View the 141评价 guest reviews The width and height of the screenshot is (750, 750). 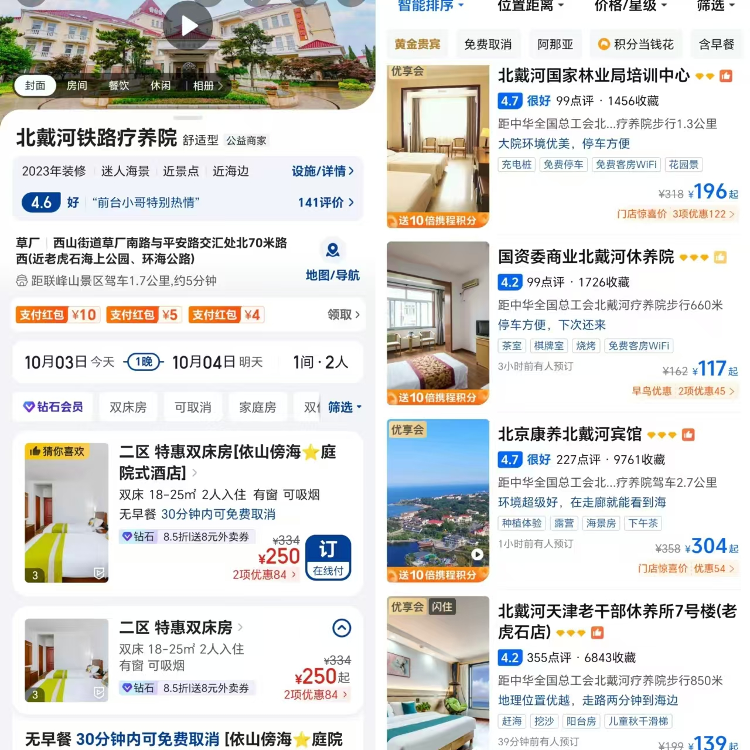click(x=325, y=202)
